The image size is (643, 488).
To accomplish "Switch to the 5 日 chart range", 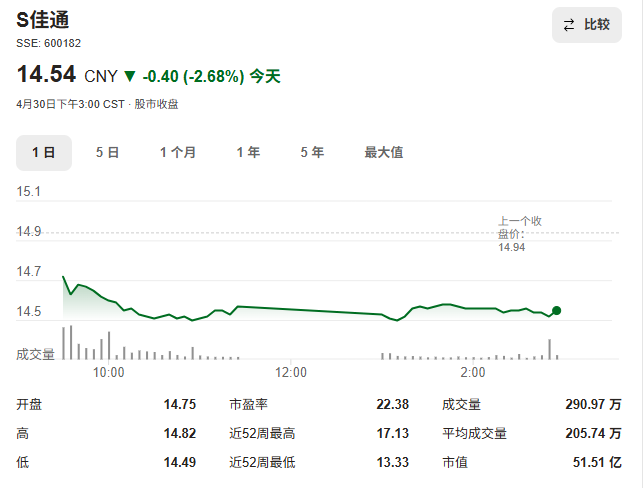I will 107,153.
